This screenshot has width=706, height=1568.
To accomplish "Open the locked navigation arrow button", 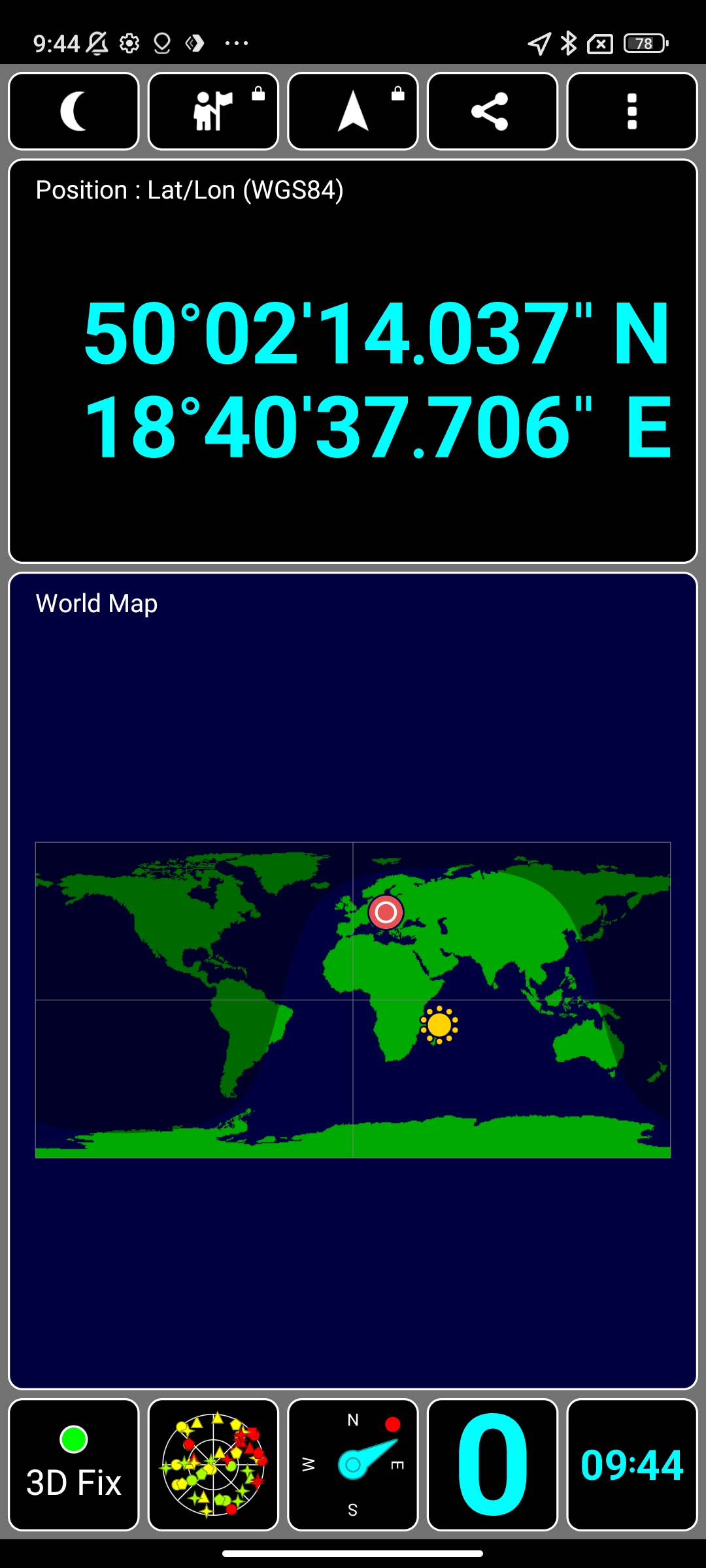I will (x=353, y=111).
